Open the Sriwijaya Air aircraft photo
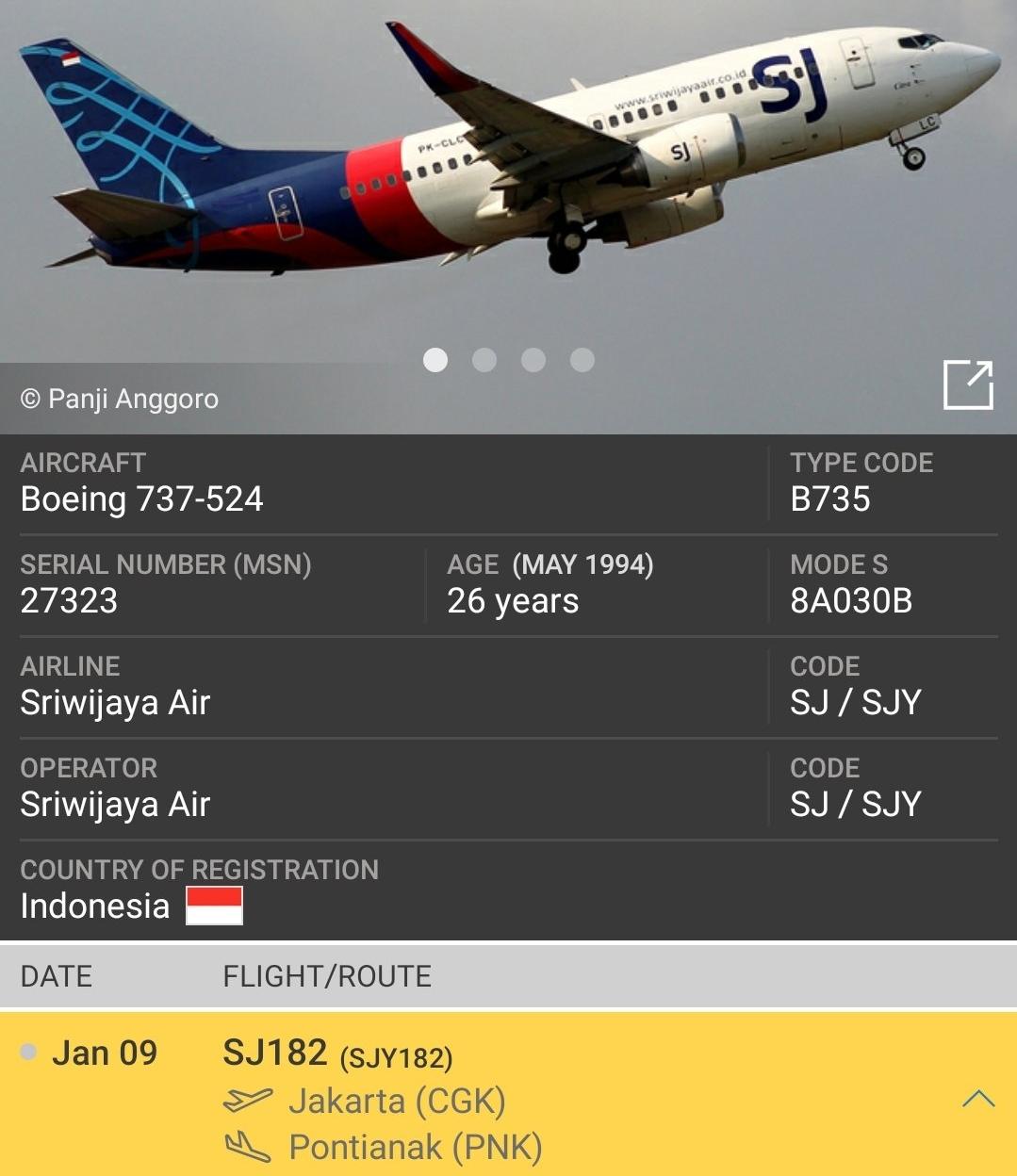This screenshot has width=1017, height=1176. coord(509,170)
